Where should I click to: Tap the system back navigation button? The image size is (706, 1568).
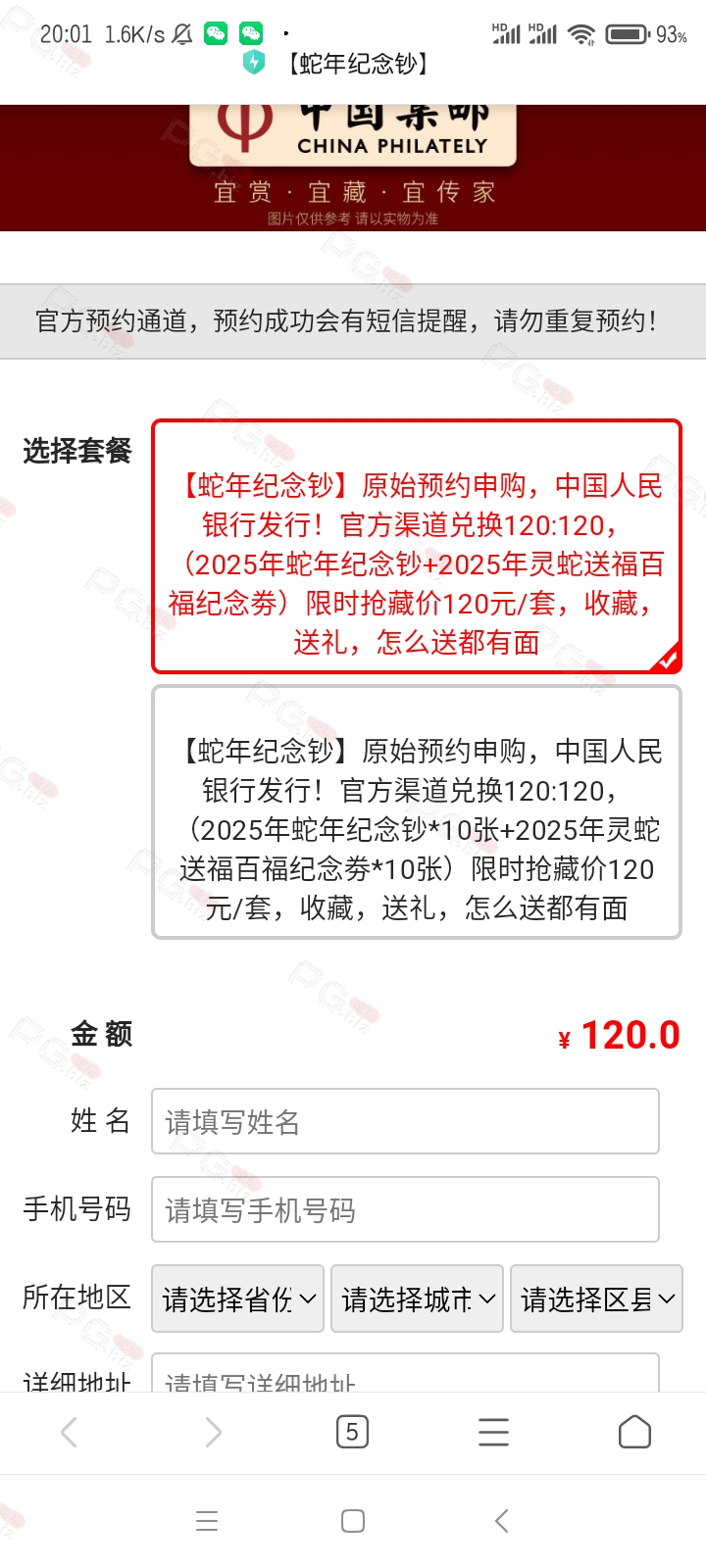[501, 1521]
